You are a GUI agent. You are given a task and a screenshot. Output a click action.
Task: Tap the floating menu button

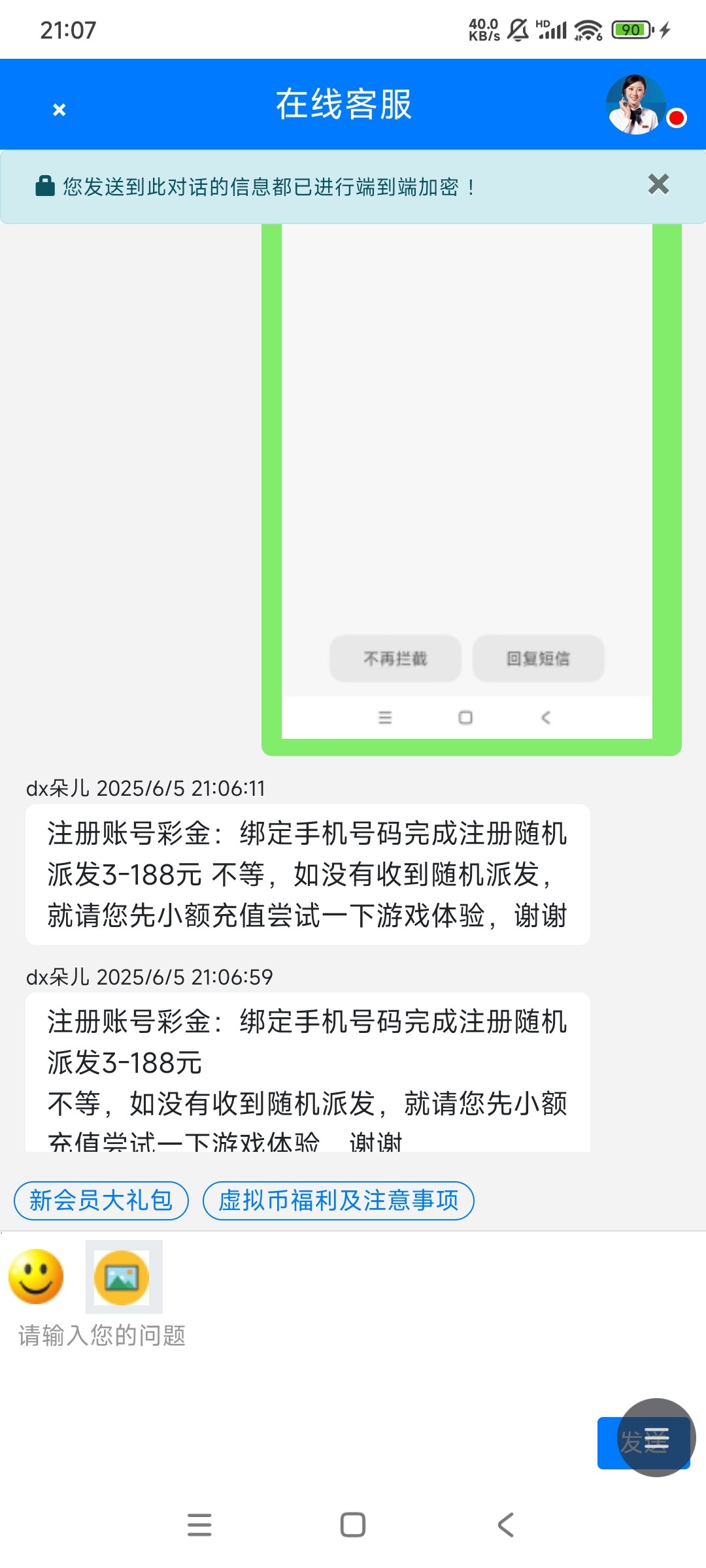656,1438
